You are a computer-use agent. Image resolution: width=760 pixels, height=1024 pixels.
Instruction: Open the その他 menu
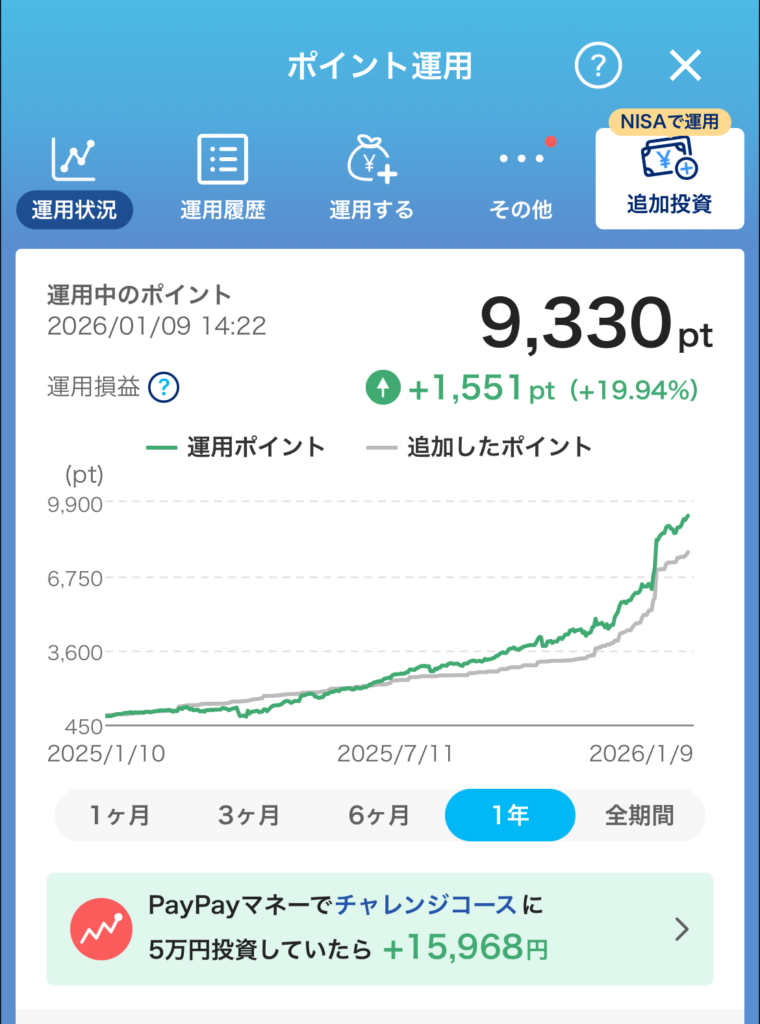(x=521, y=180)
